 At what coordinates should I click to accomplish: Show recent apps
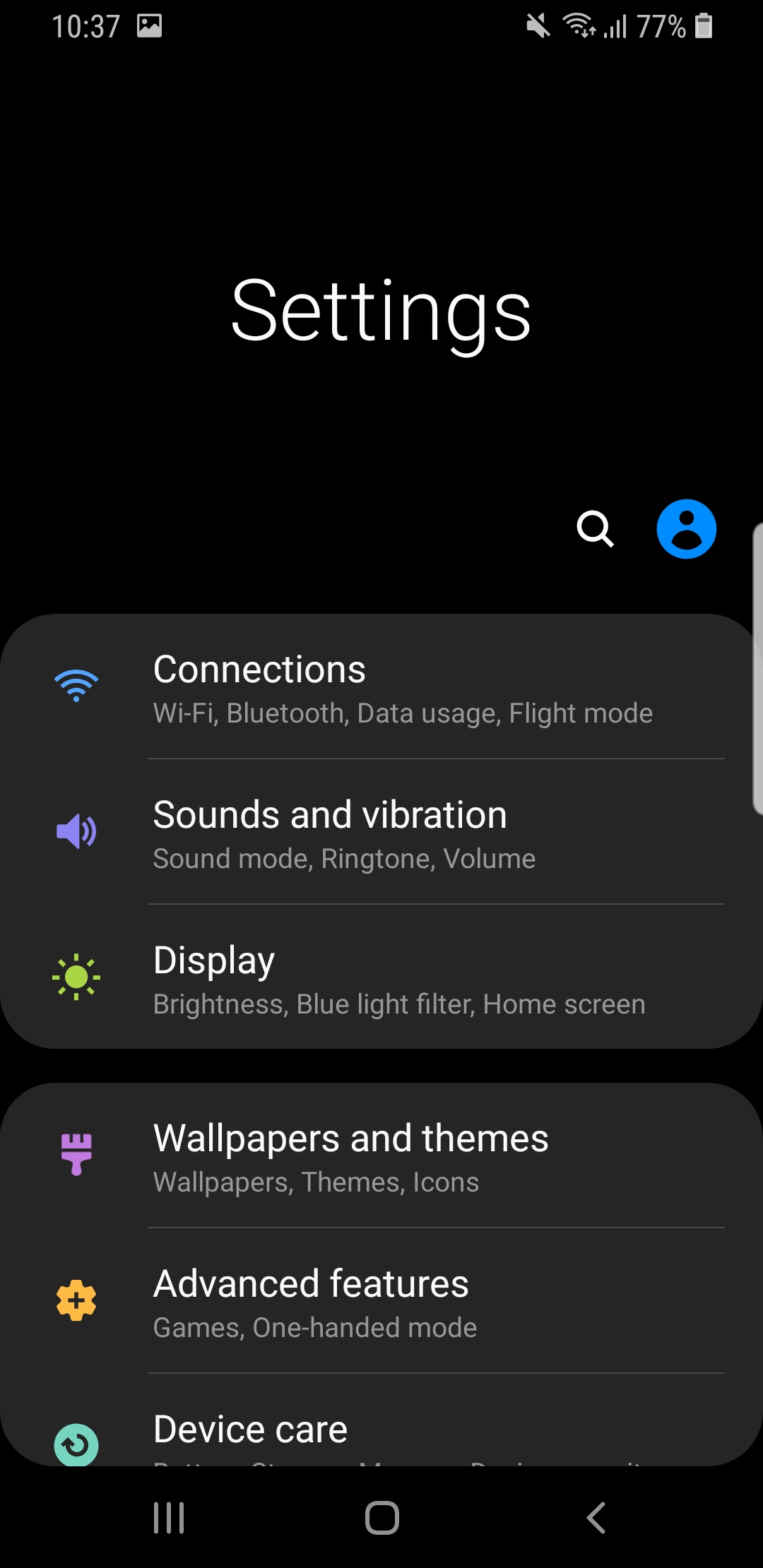[x=169, y=1517]
